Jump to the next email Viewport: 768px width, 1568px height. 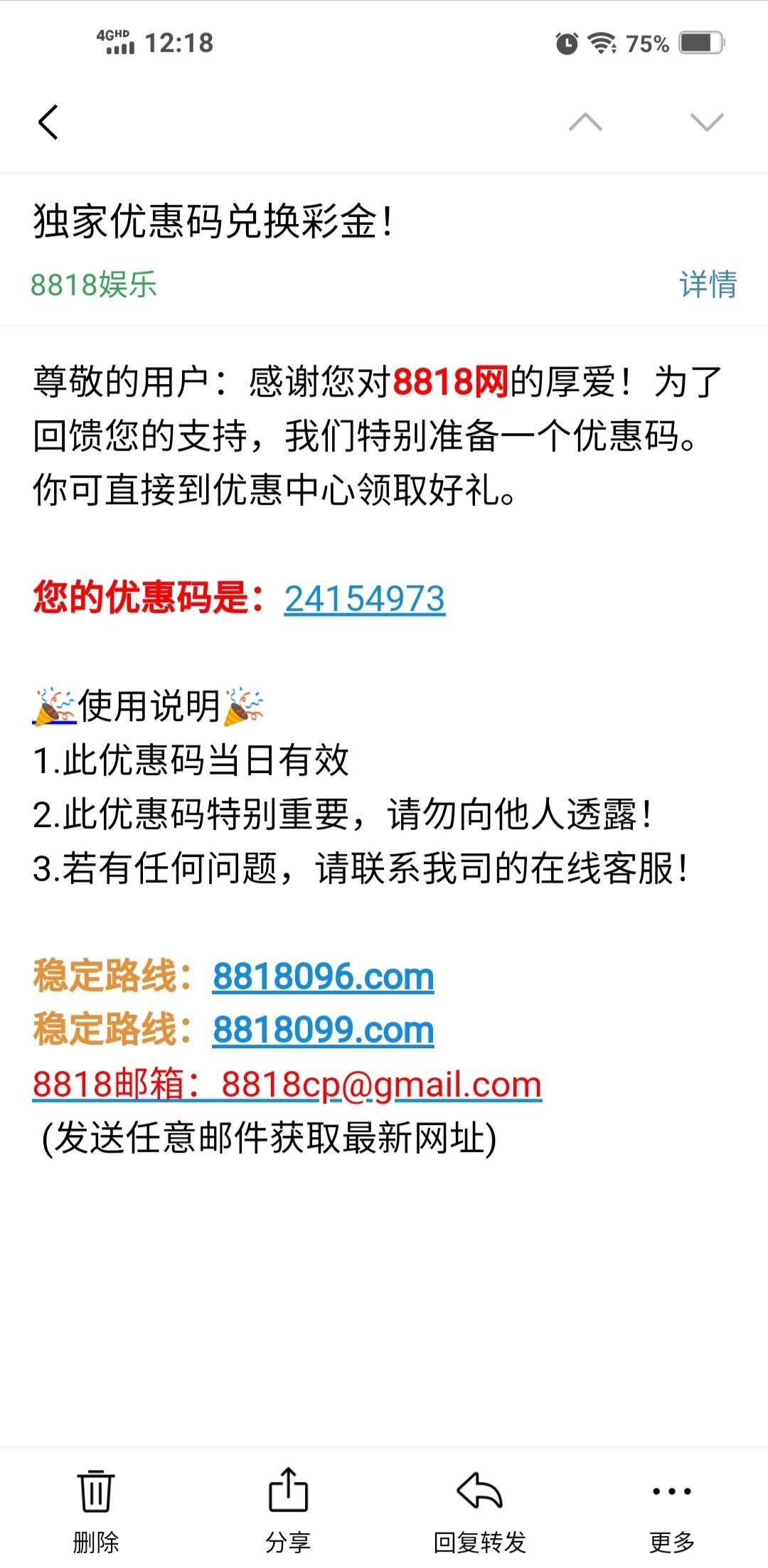point(706,122)
